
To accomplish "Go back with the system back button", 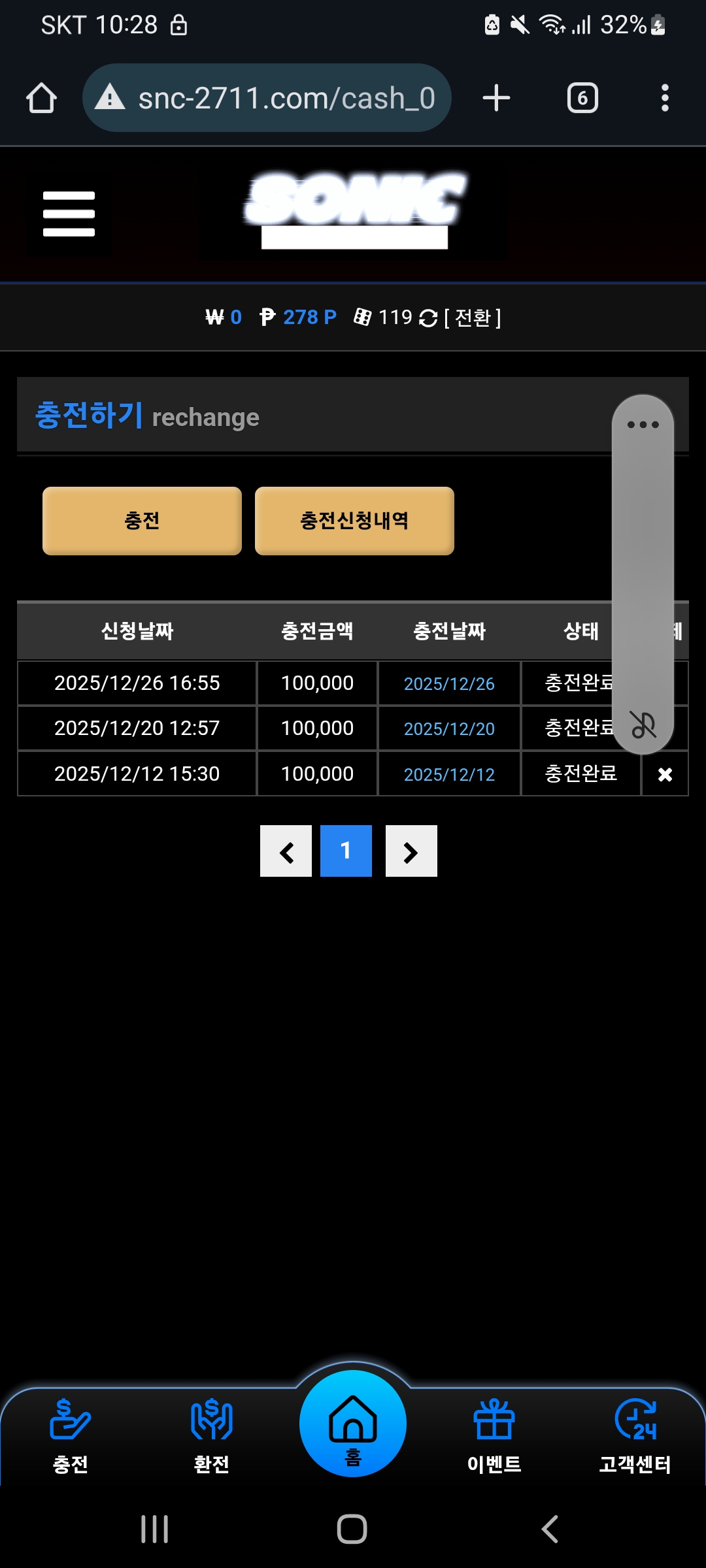I will coord(550,1529).
